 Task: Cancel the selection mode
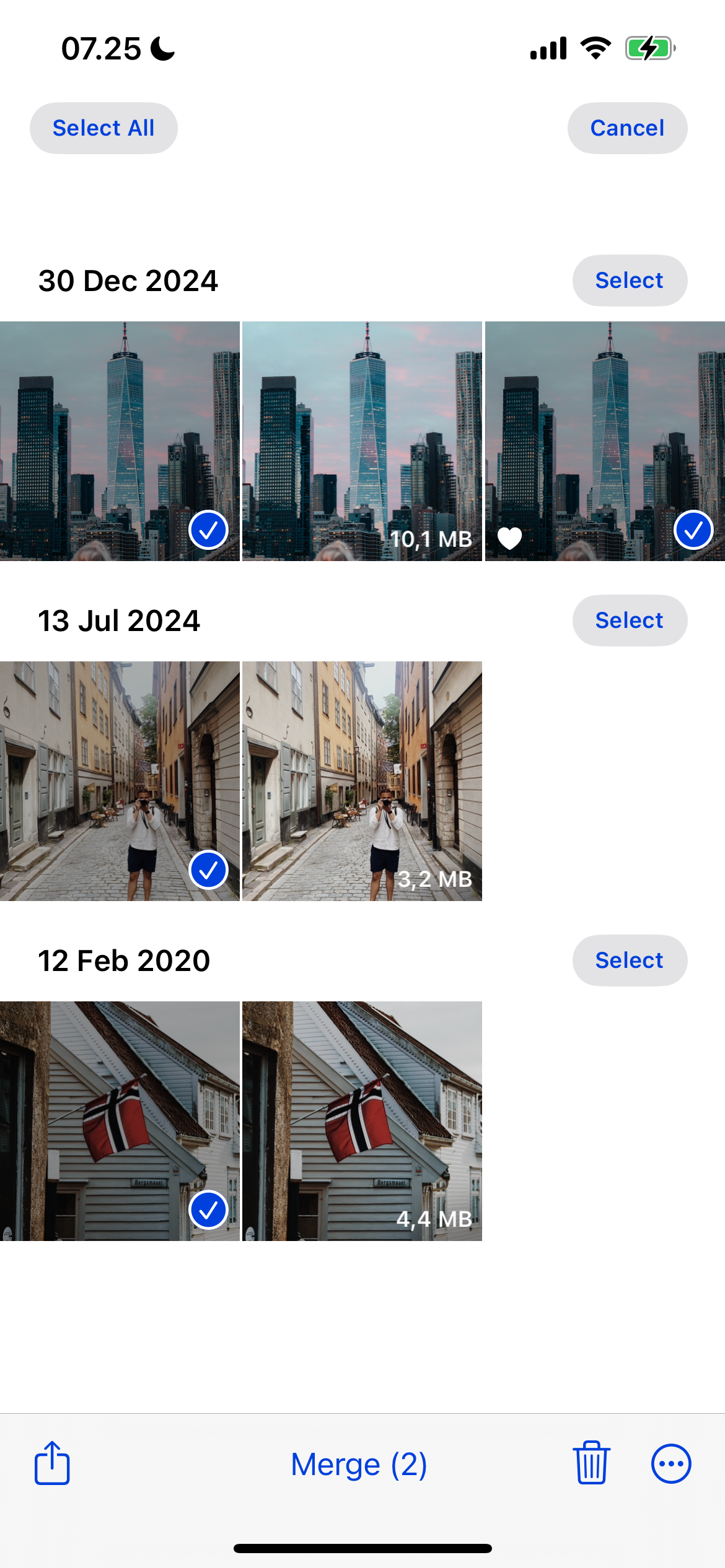click(627, 127)
